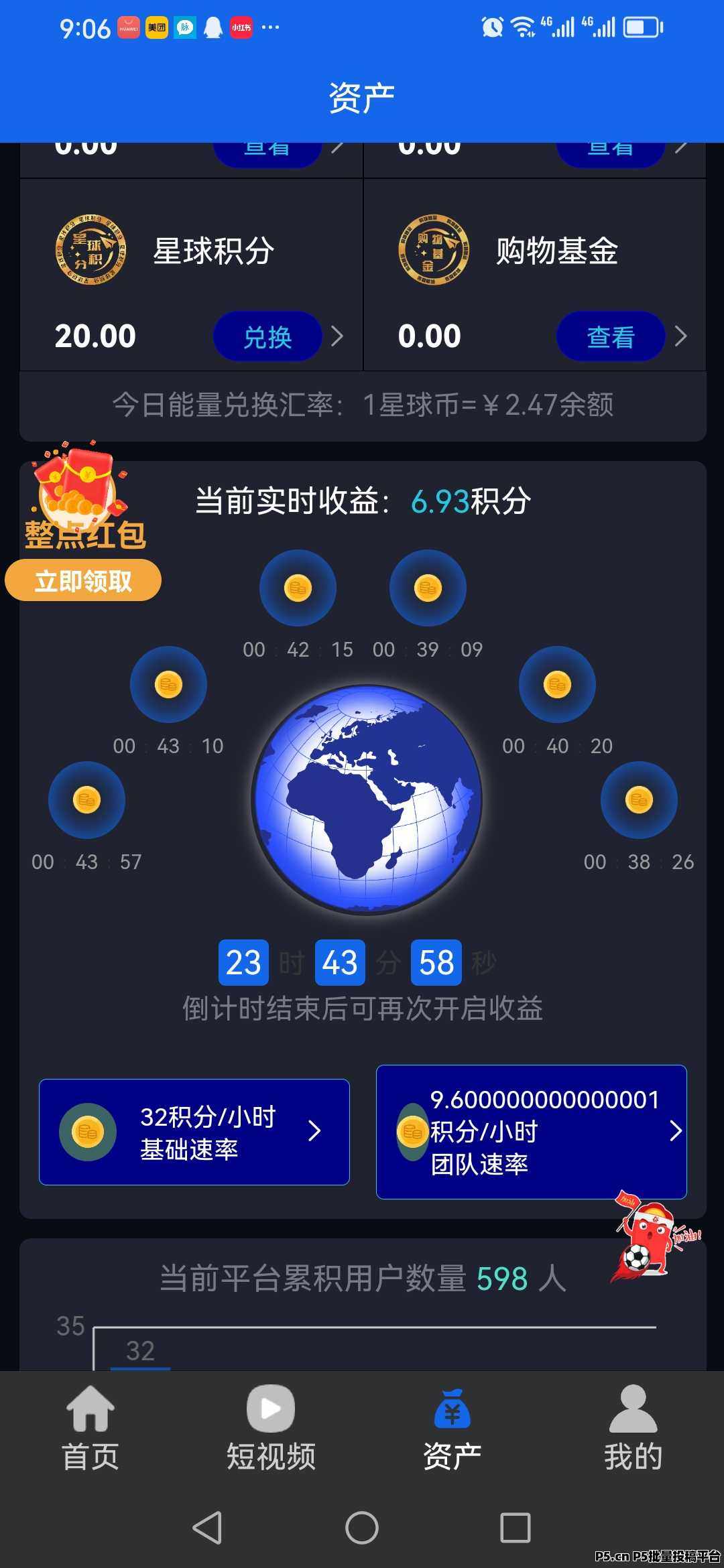This screenshot has width=724, height=1568.
Task: Go to the 我的 tab
Action: (633, 1428)
